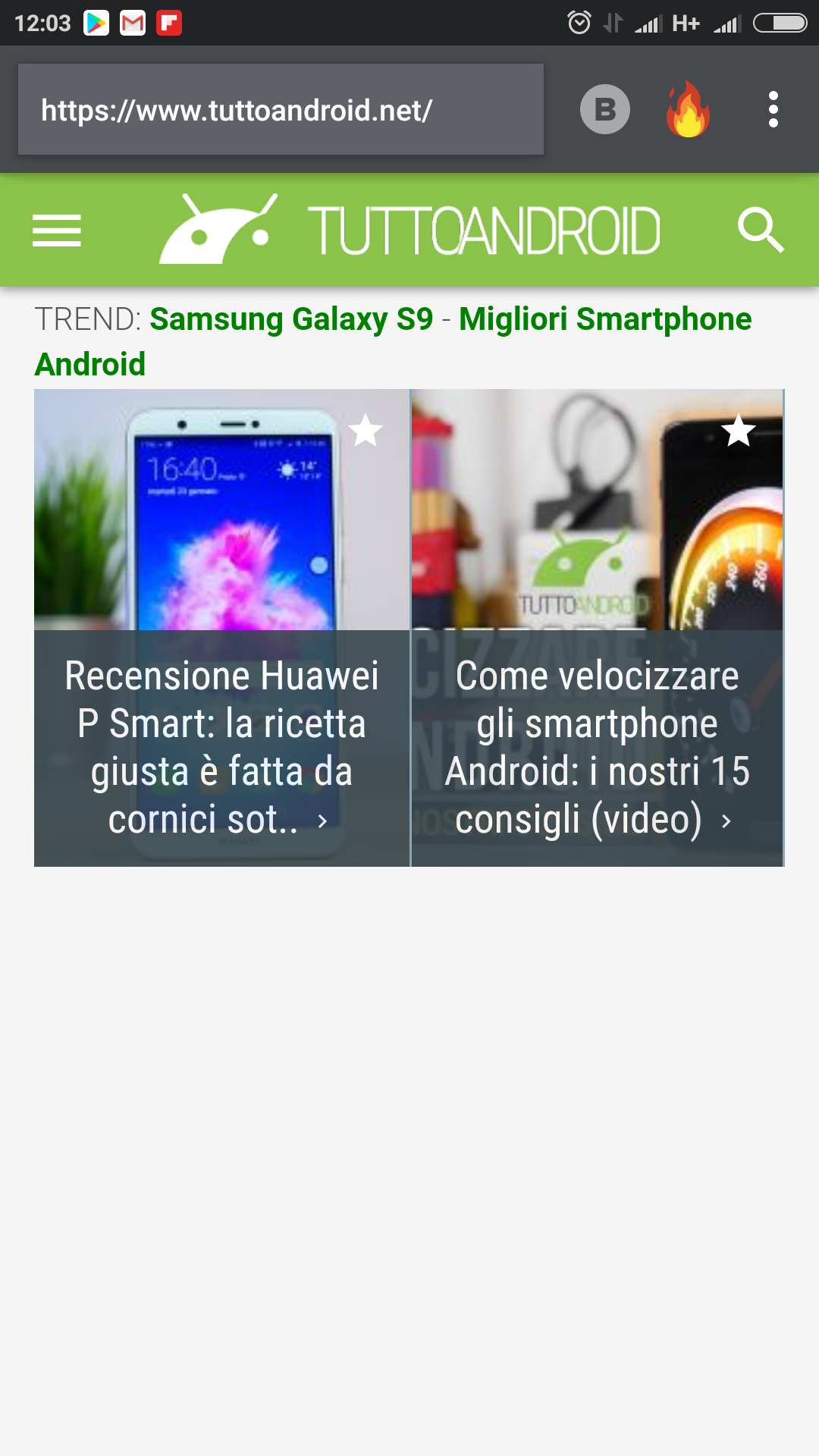Open the TuttoAndroid hamburger menu

coord(57,231)
